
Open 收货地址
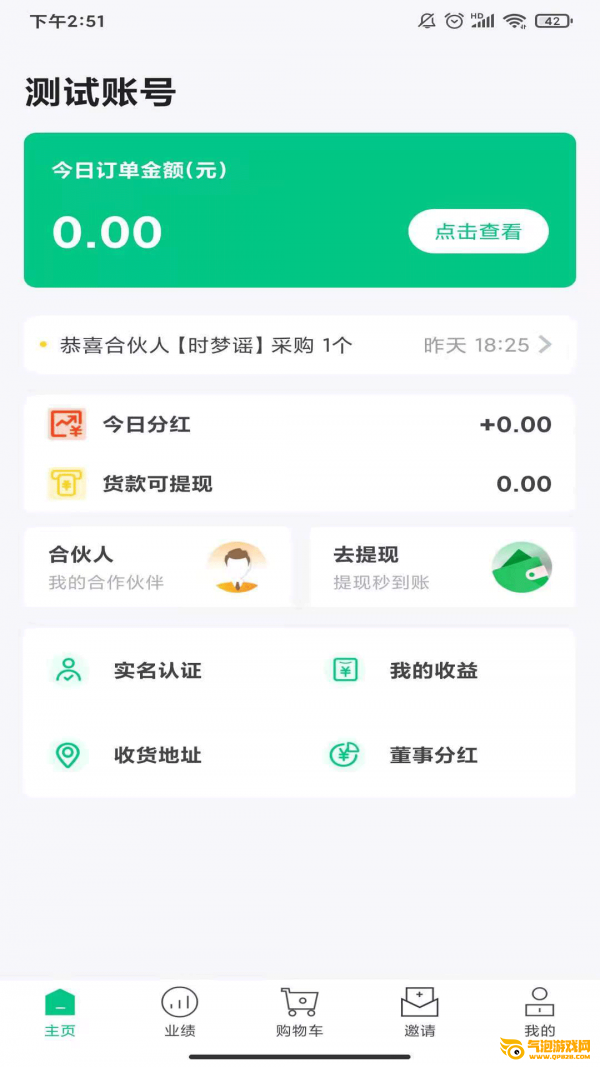coord(157,755)
